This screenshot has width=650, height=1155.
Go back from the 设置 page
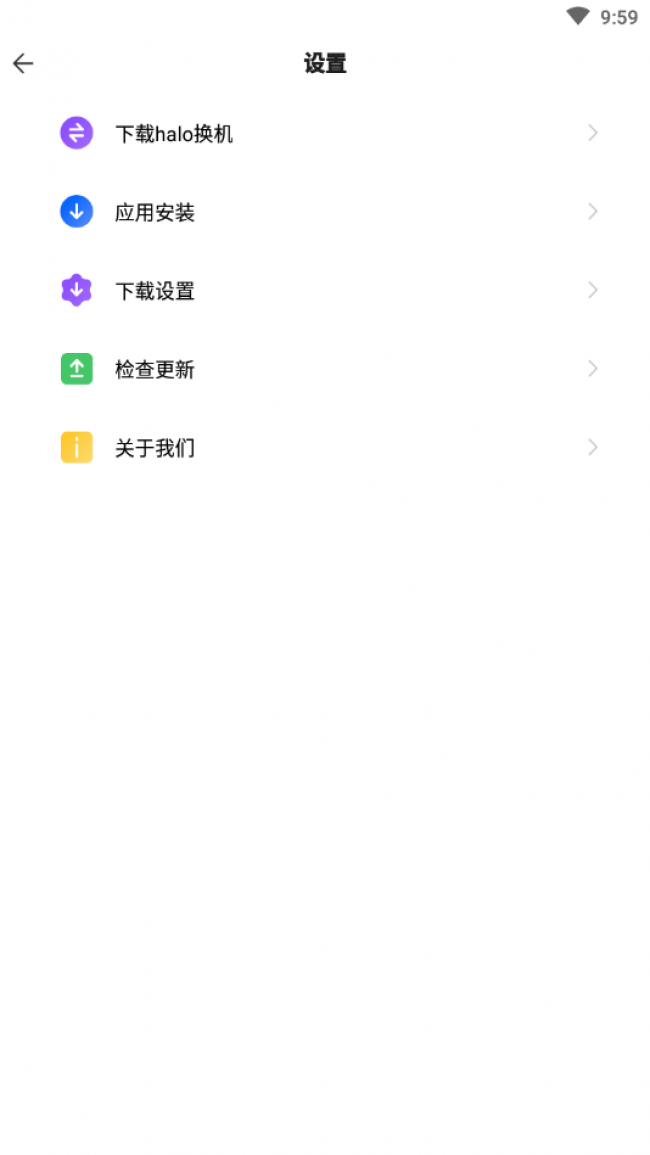coord(23,64)
